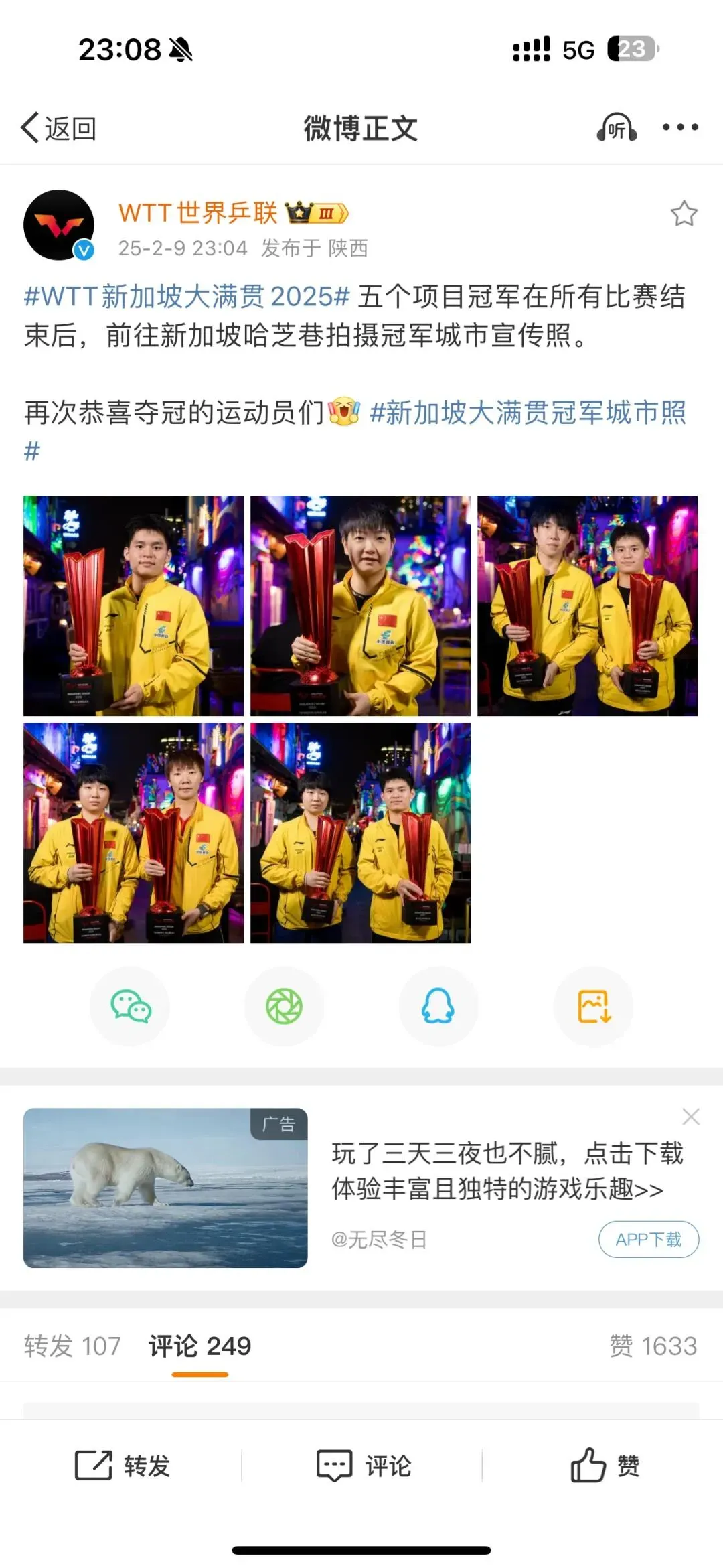Go back using the 返回 button
The height and width of the screenshot is (1568, 723).
tap(58, 127)
